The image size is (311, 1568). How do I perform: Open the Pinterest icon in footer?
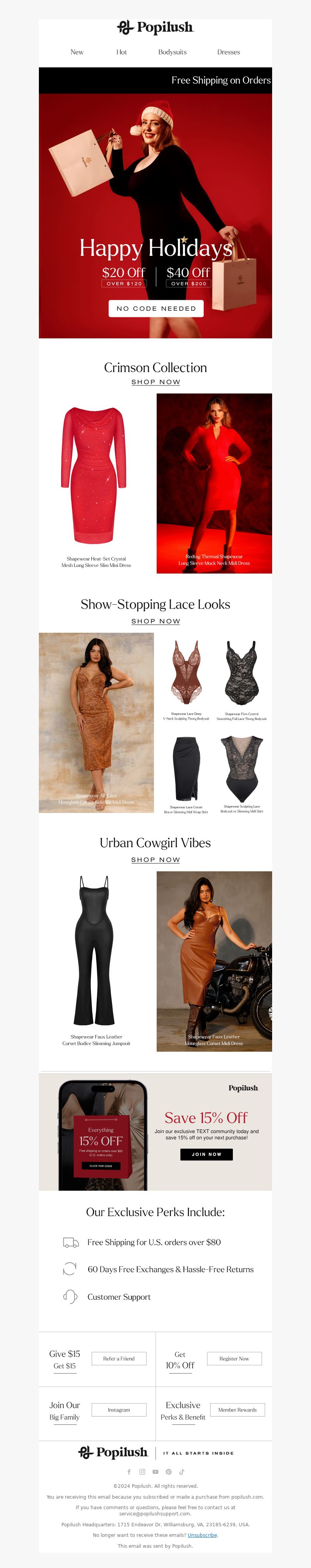pyautogui.click(x=169, y=1472)
